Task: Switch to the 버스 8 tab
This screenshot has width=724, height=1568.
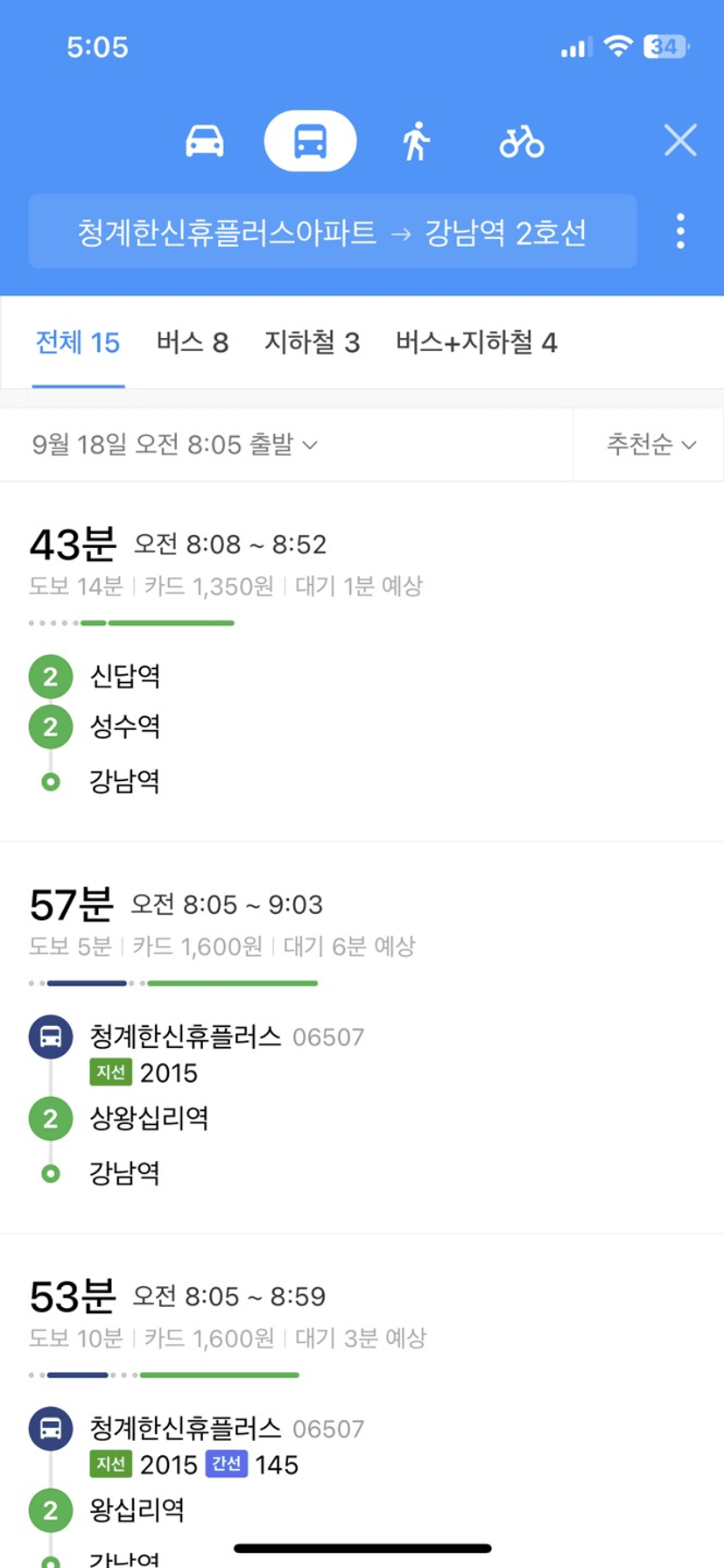Action: [193, 342]
